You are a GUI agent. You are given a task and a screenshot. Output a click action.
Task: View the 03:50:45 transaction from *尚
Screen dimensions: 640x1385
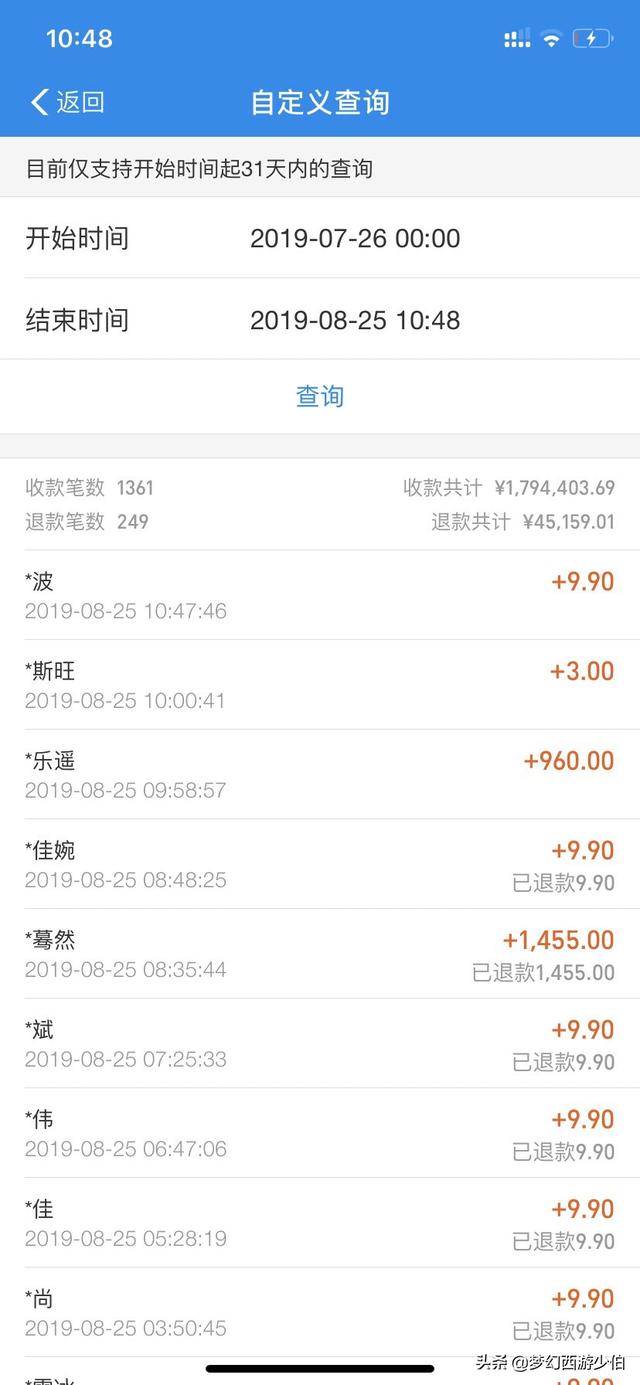320,1313
